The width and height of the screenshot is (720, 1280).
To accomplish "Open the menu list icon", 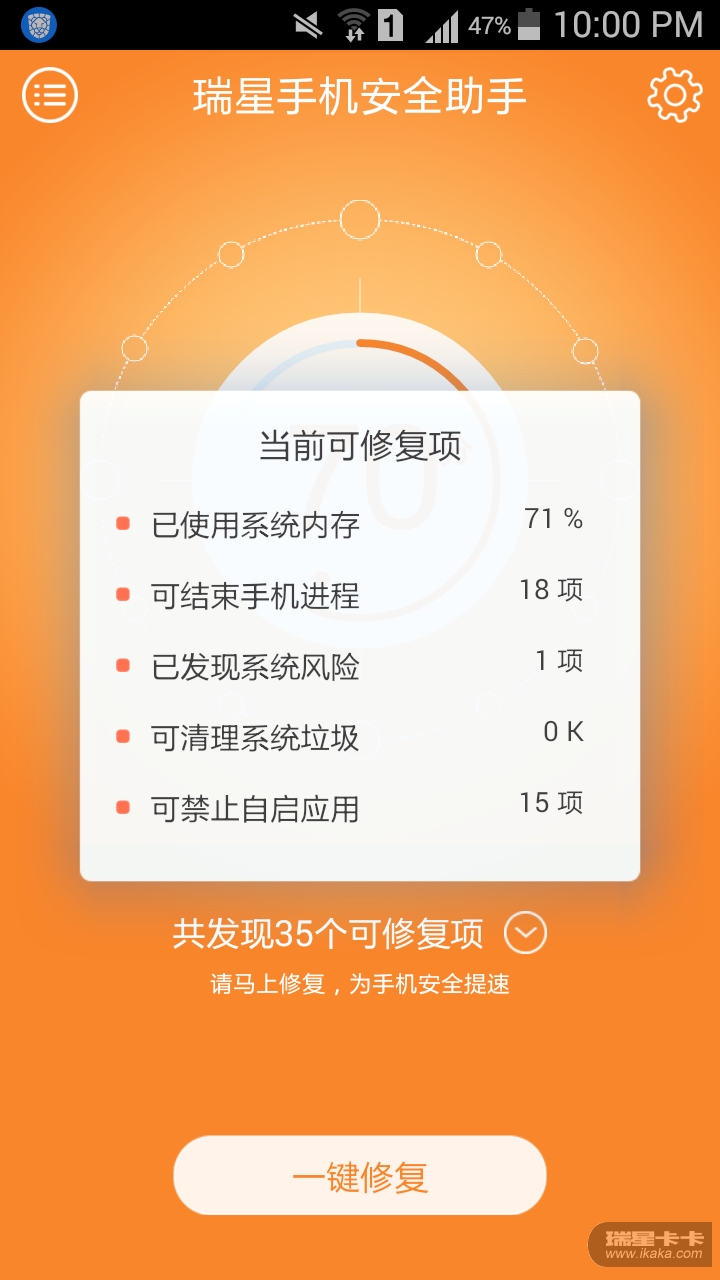I will pos(50,95).
